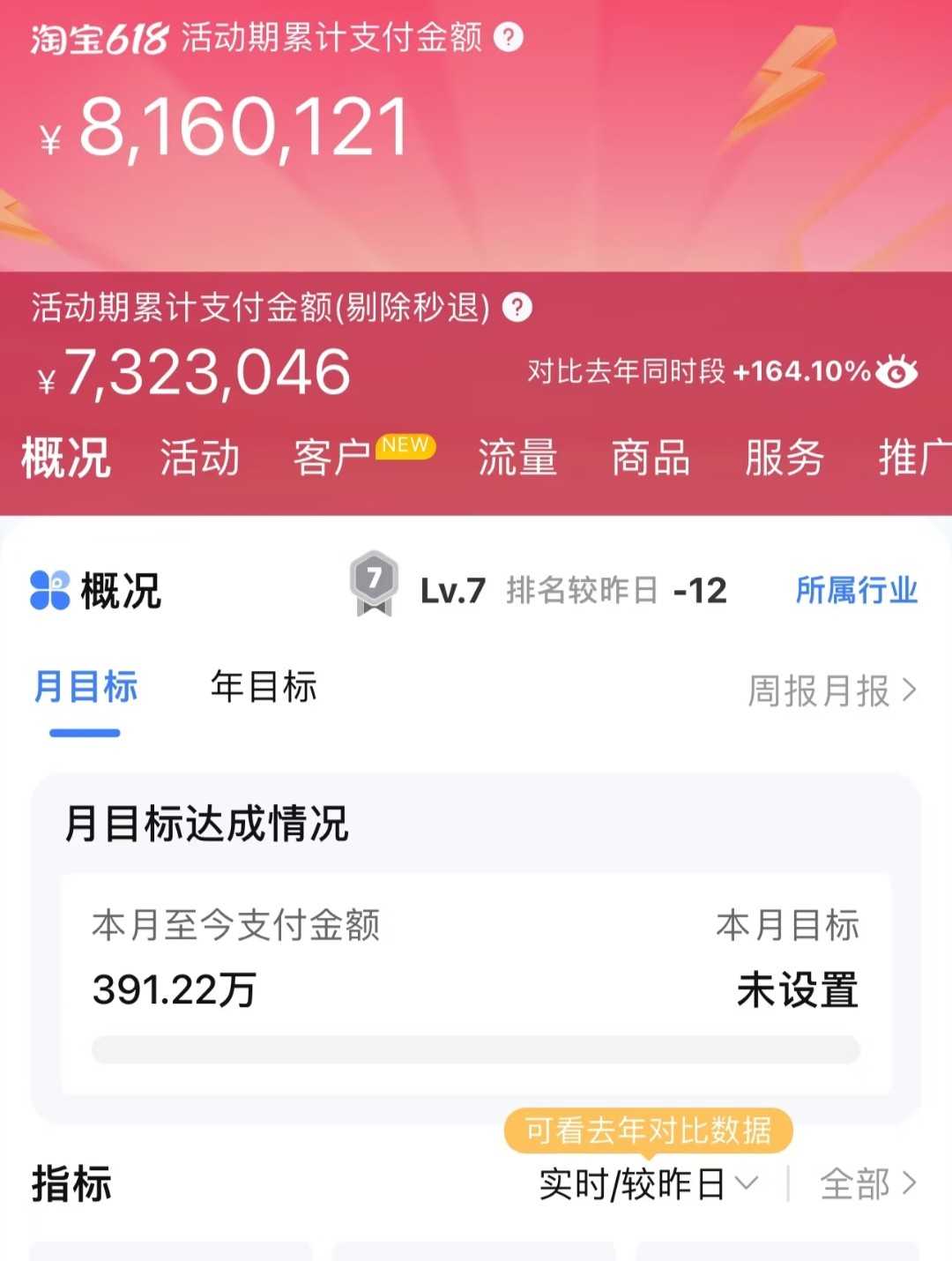This screenshot has width=952, height=1261.
Task: Open help icon beside 剔除秒退 amount
Action: coord(517,308)
